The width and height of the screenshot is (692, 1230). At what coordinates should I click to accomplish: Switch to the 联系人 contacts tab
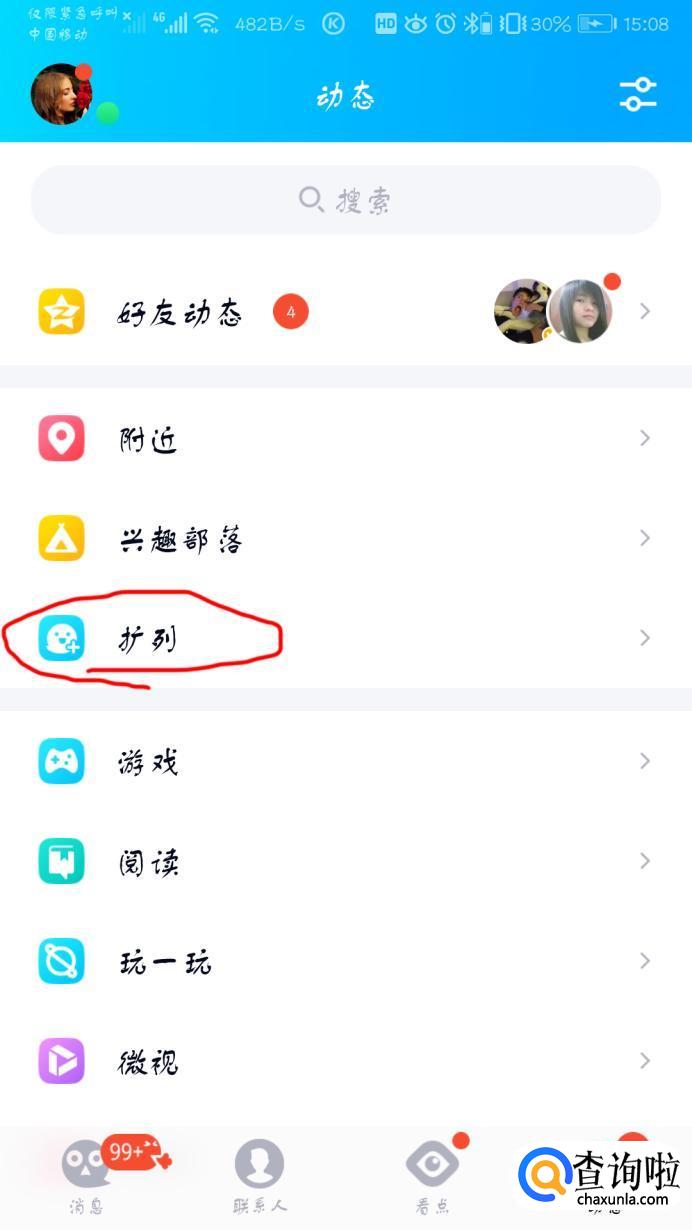(259, 1175)
